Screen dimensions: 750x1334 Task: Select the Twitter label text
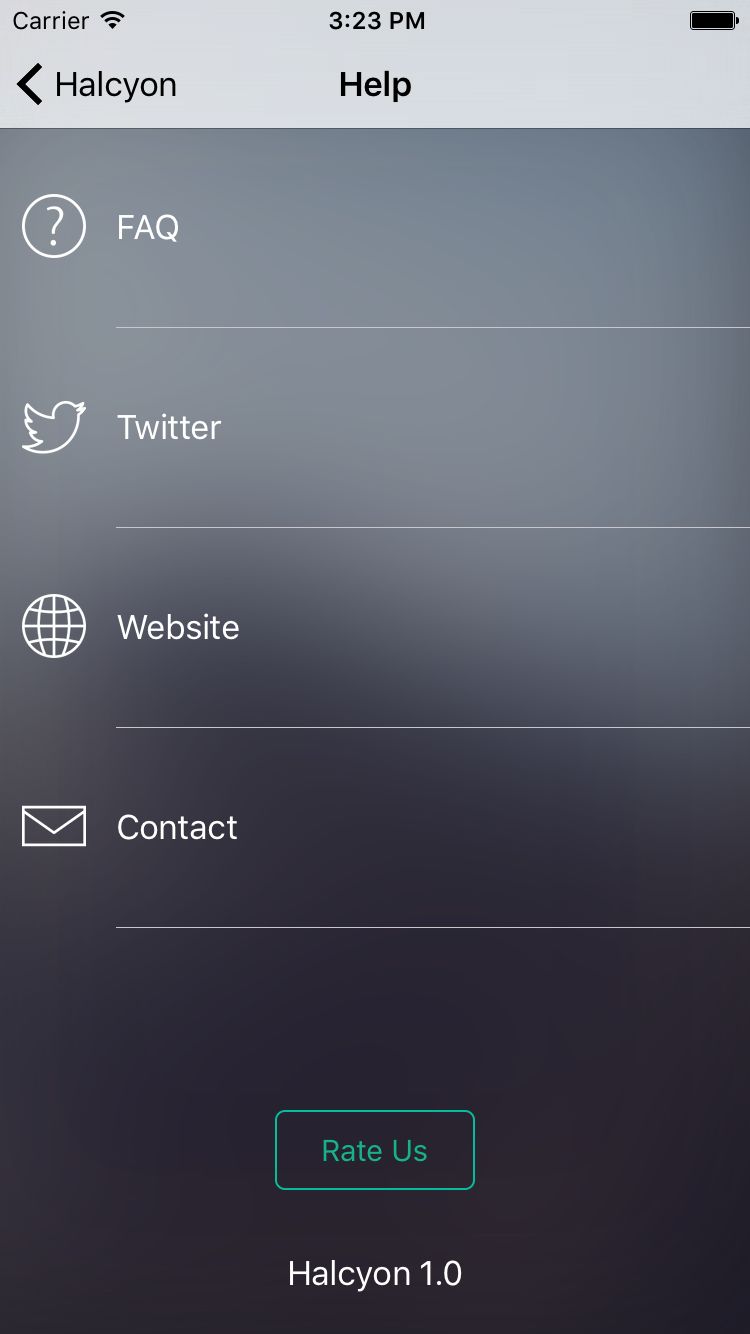pyautogui.click(x=169, y=426)
